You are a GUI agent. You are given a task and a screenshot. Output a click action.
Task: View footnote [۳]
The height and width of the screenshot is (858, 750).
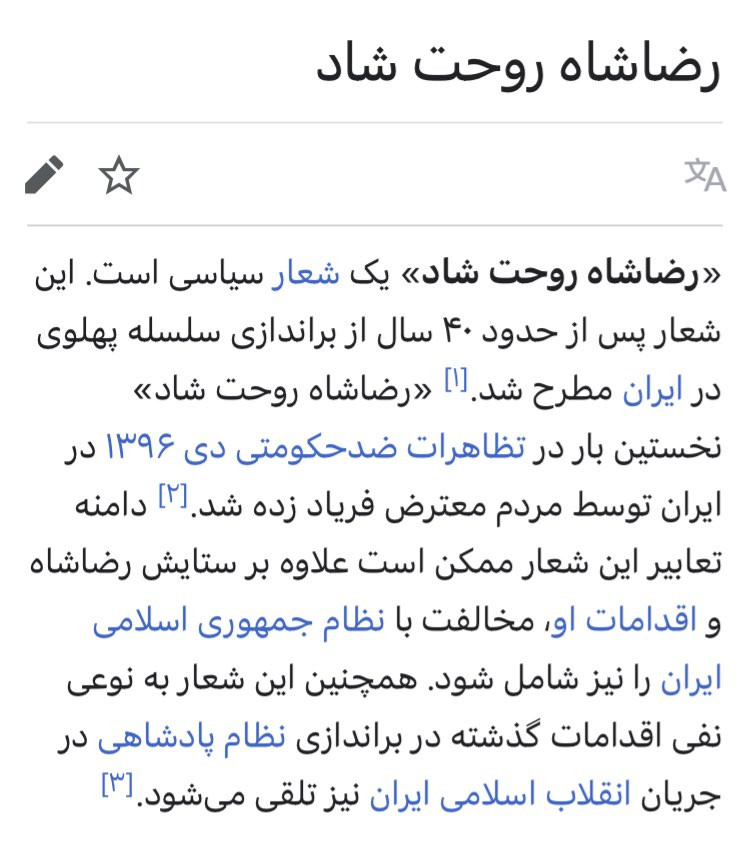pos(117,785)
